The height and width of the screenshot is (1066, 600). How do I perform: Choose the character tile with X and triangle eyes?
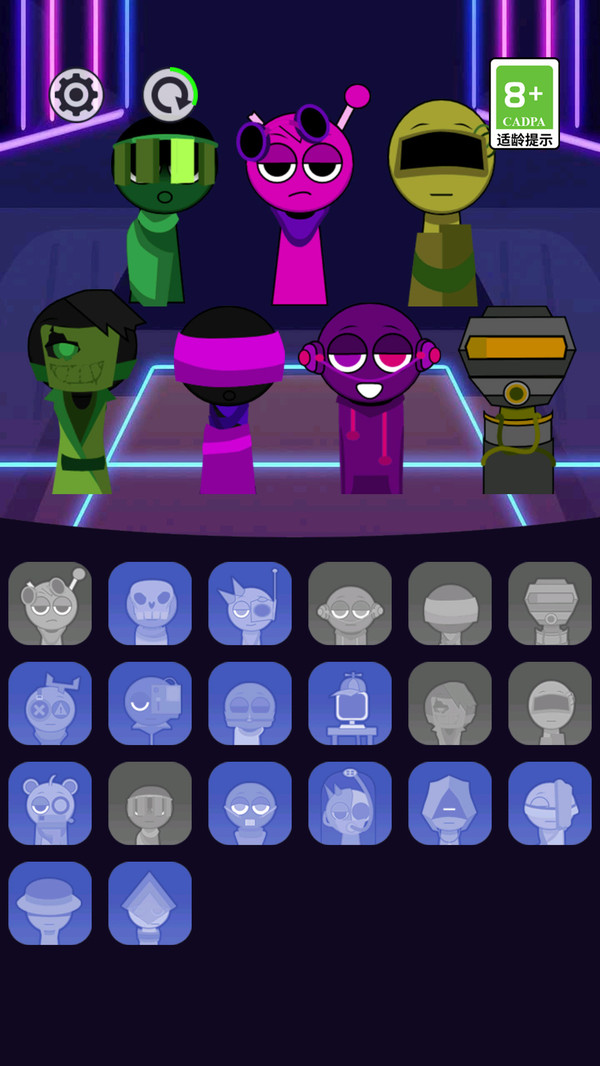50,703
